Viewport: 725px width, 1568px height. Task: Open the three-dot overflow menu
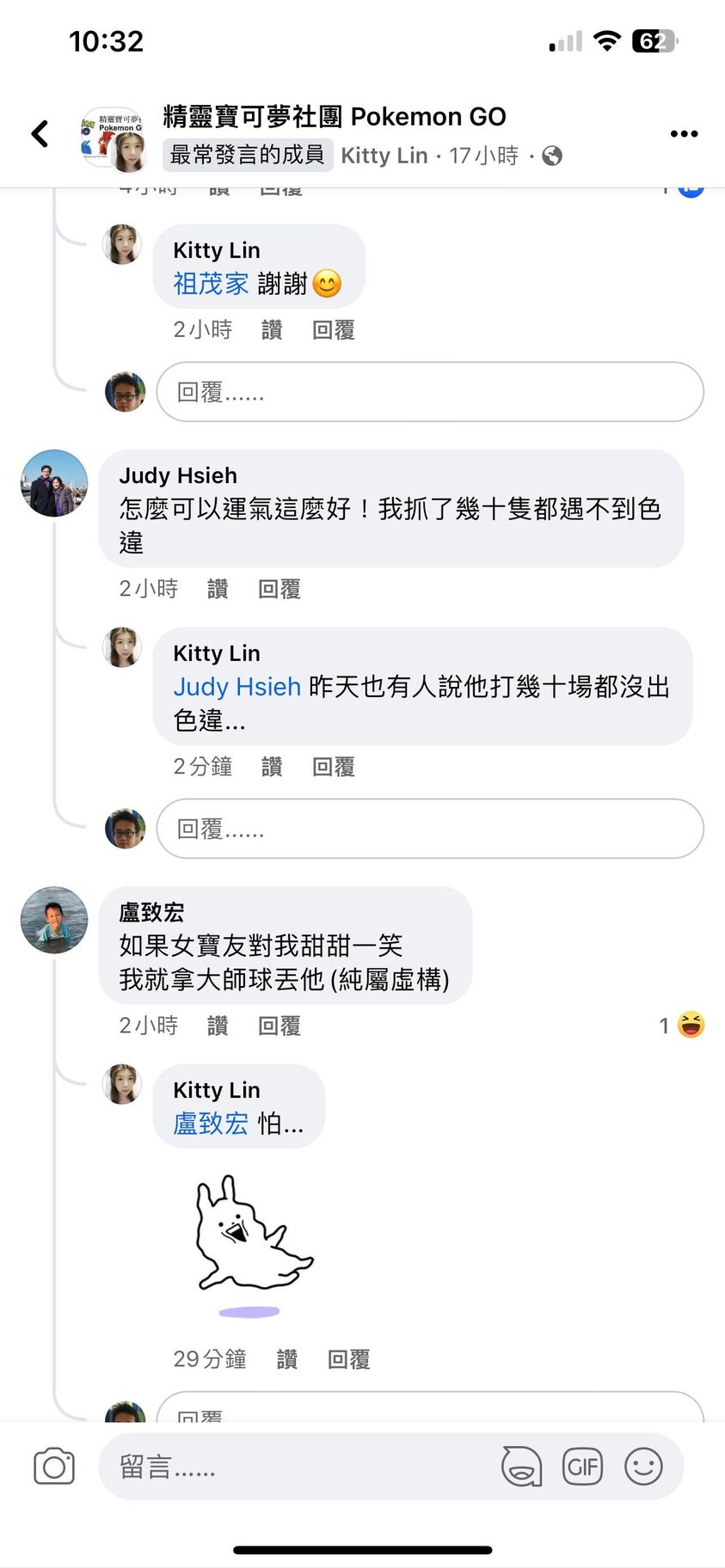click(684, 133)
